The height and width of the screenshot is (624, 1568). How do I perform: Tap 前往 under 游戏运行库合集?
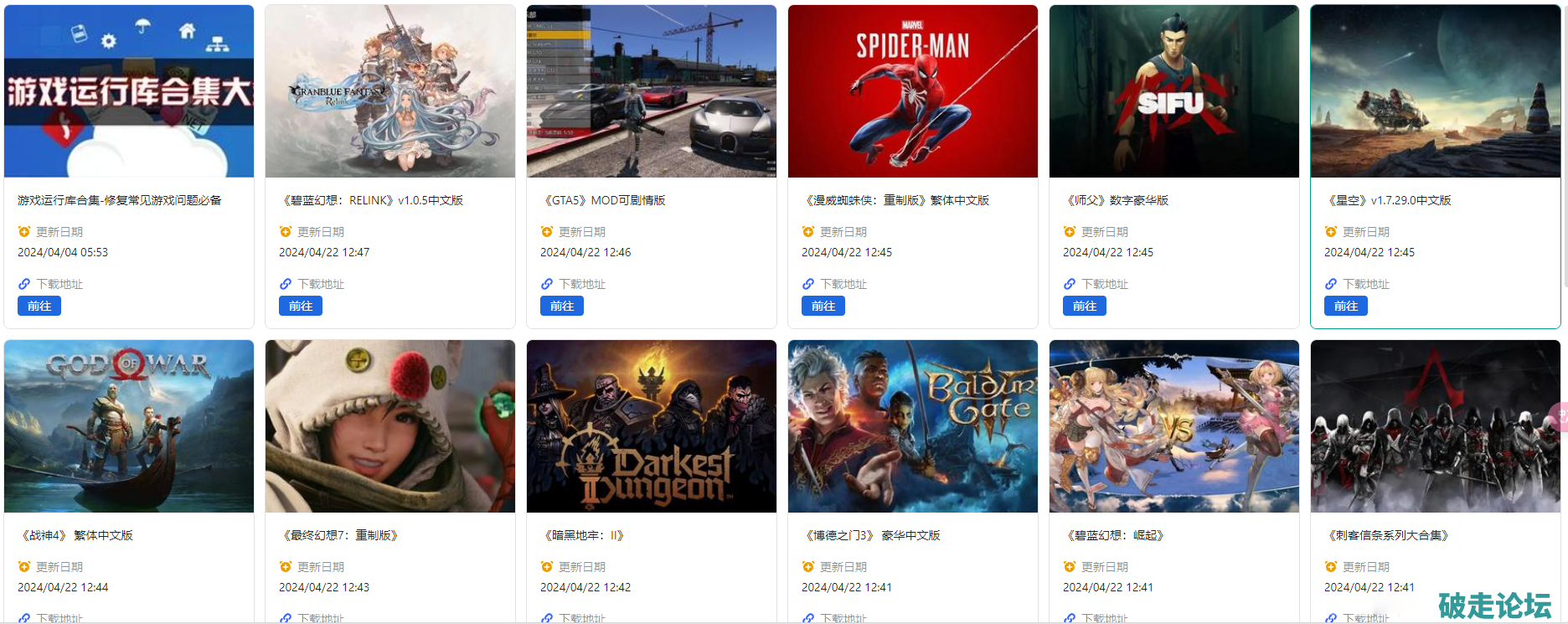39,306
